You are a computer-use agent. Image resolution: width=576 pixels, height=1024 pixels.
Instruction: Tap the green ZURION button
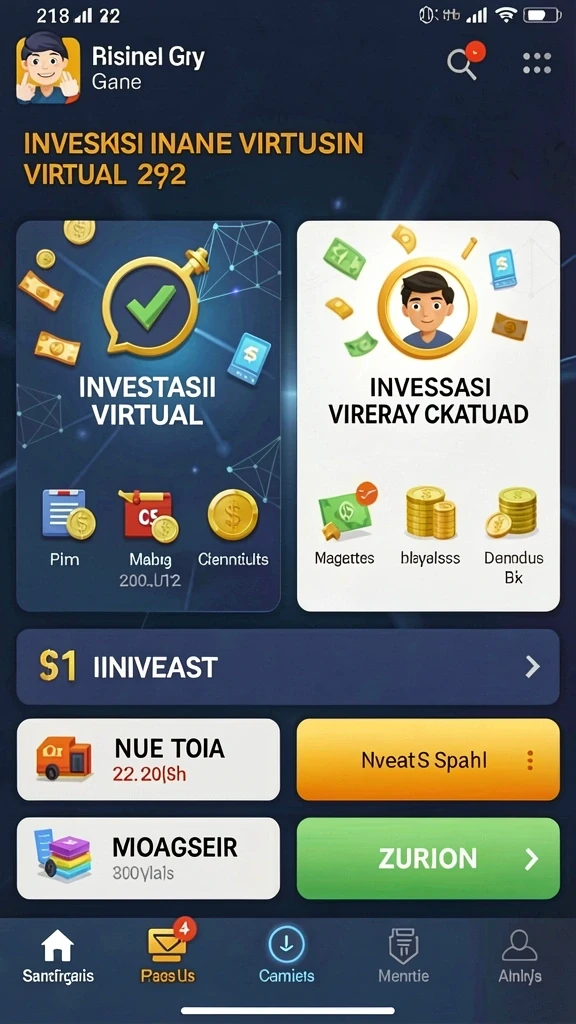(428, 858)
